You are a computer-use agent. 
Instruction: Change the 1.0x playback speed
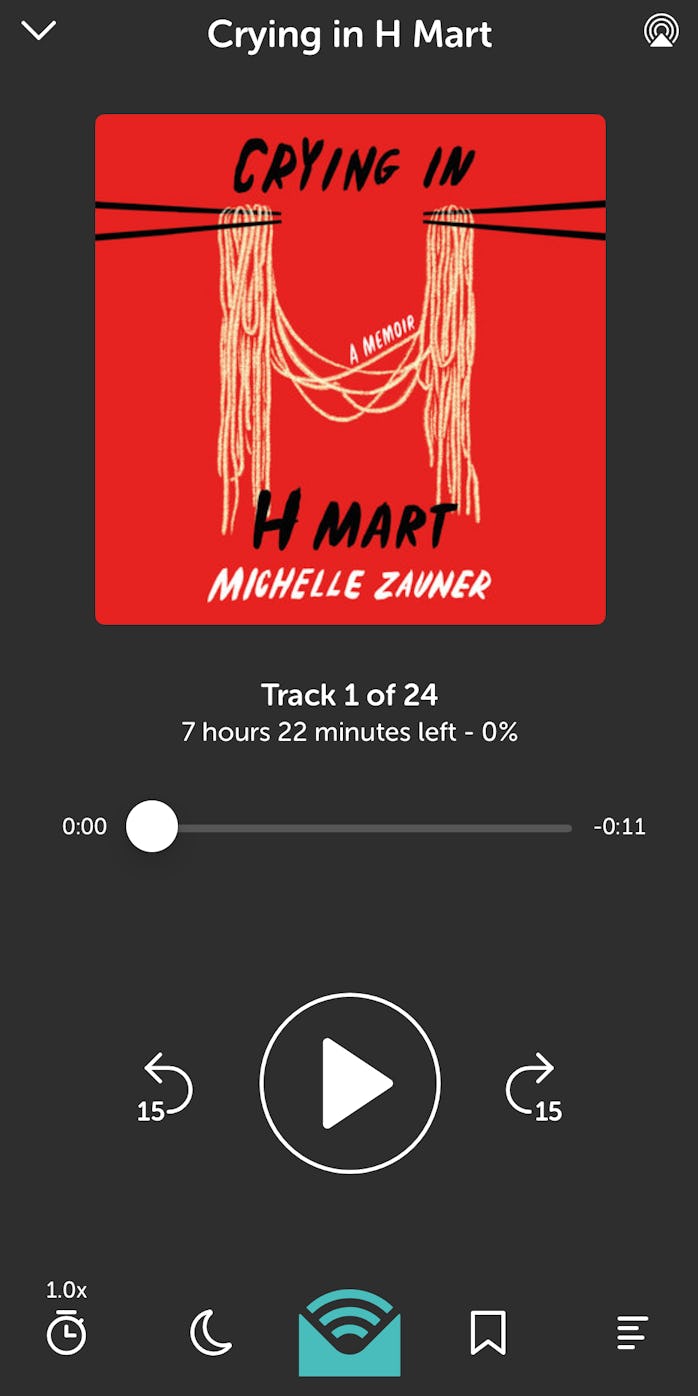(x=67, y=1322)
